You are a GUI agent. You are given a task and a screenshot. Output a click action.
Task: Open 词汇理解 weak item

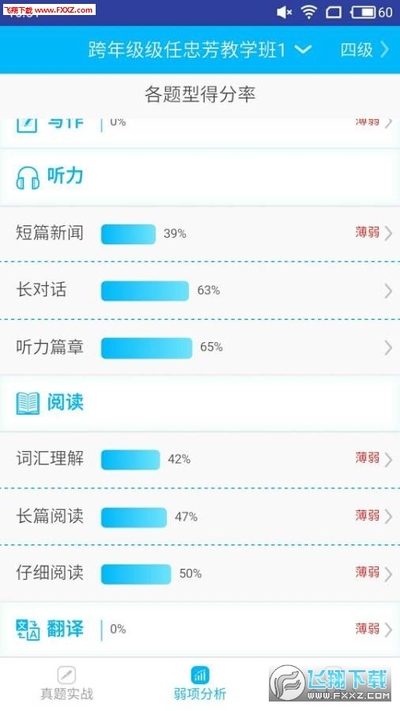pyautogui.click(x=200, y=459)
